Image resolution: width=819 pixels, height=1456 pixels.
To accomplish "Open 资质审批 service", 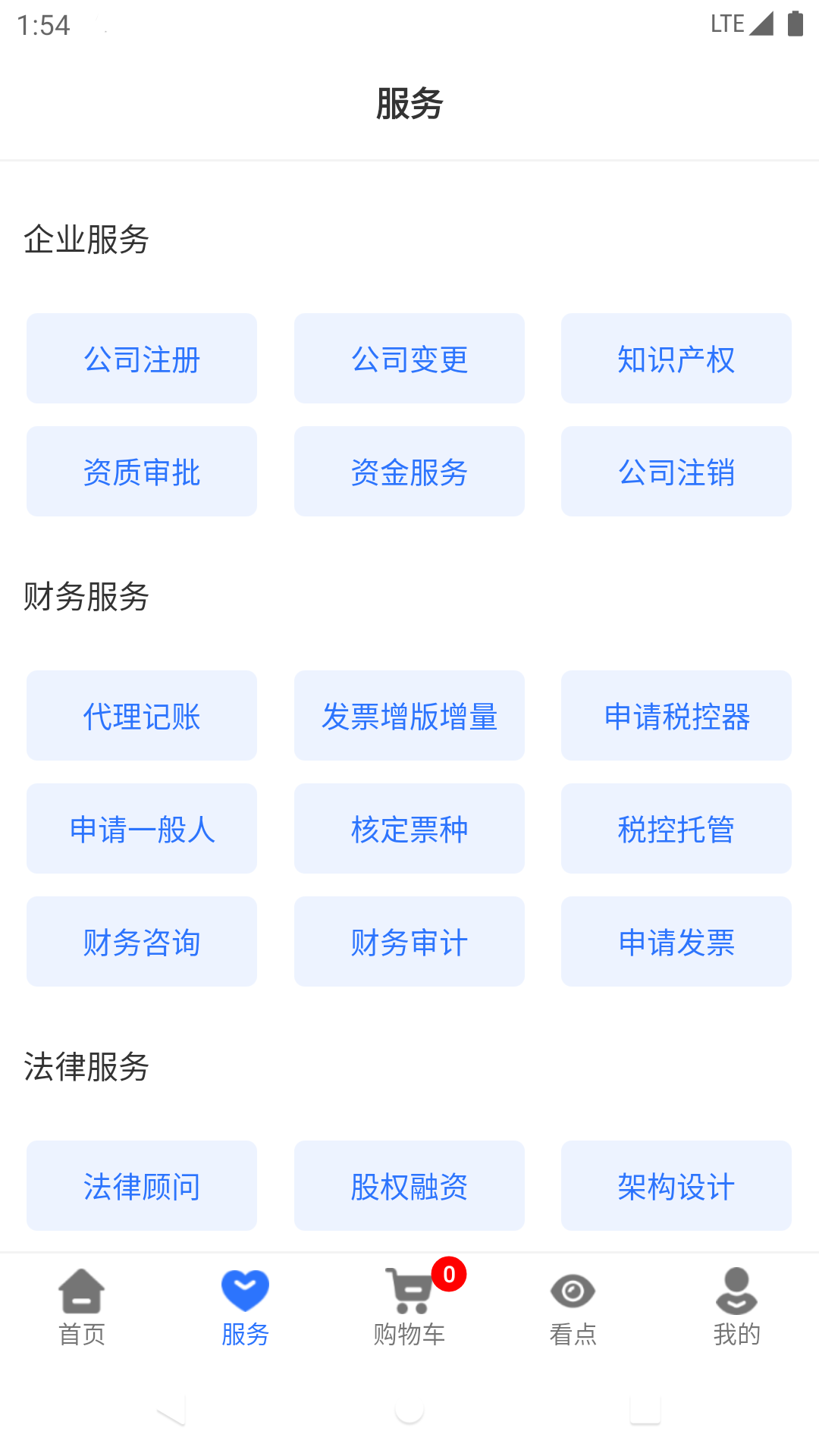I will pyautogui.click(x=142, y=472).
